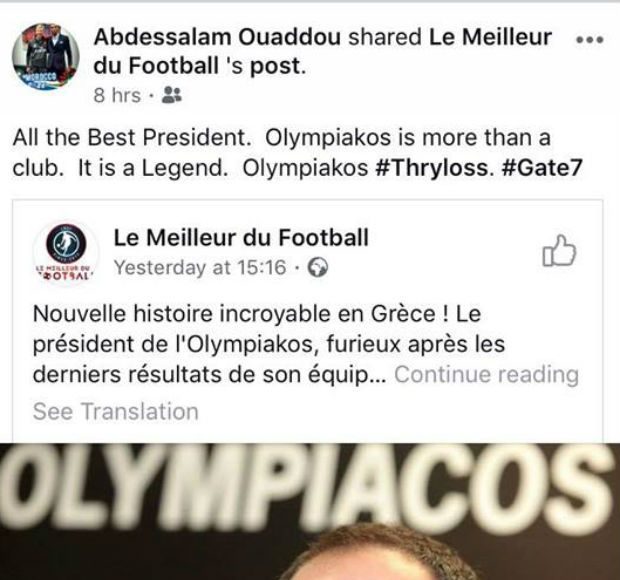Like the Le Meilleur du Football page
The image size is (620, 580).
pyautogui.click(x=560, y=252)
